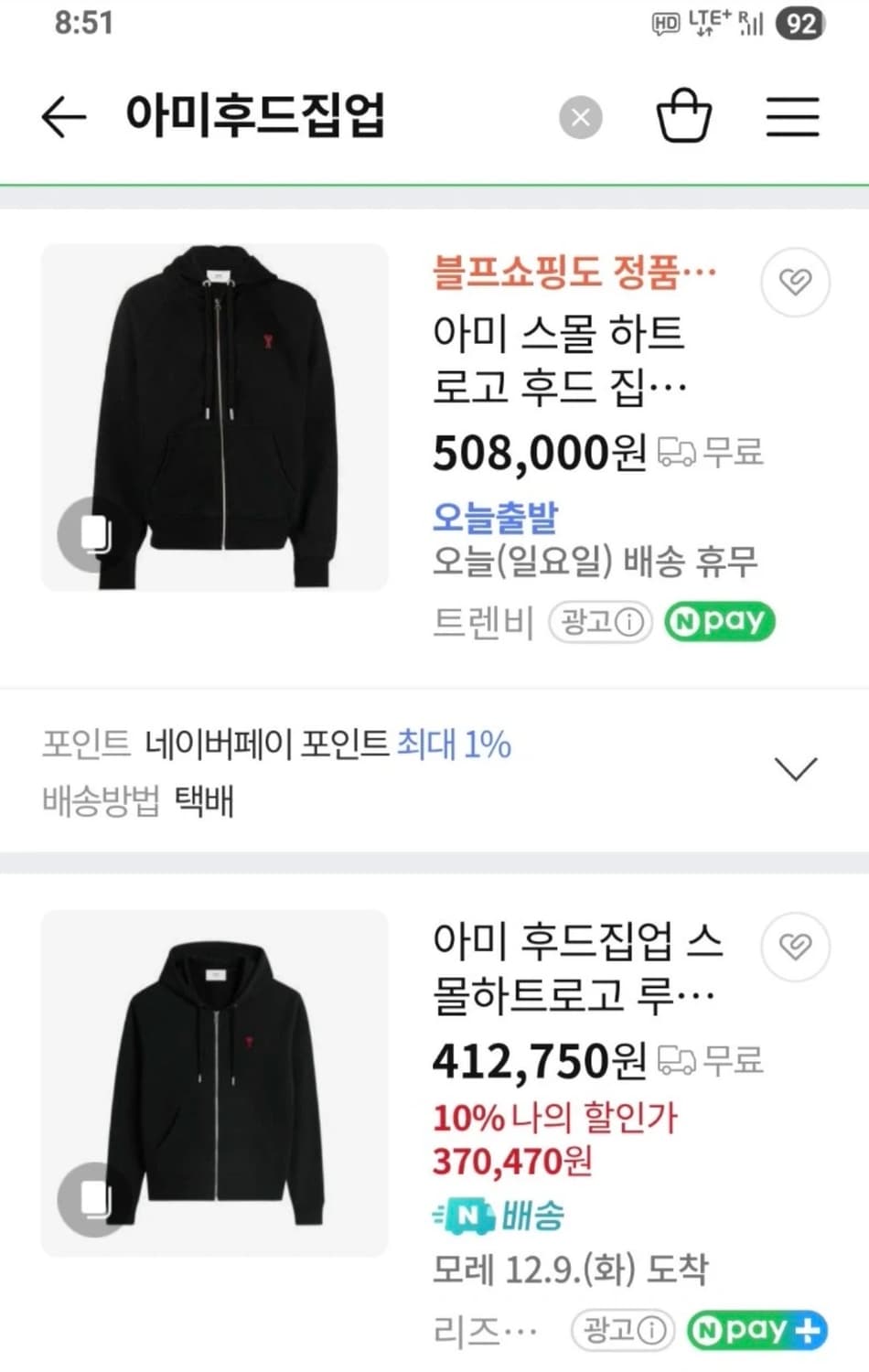Tap the free shipping truck icon

pos(678,449)
